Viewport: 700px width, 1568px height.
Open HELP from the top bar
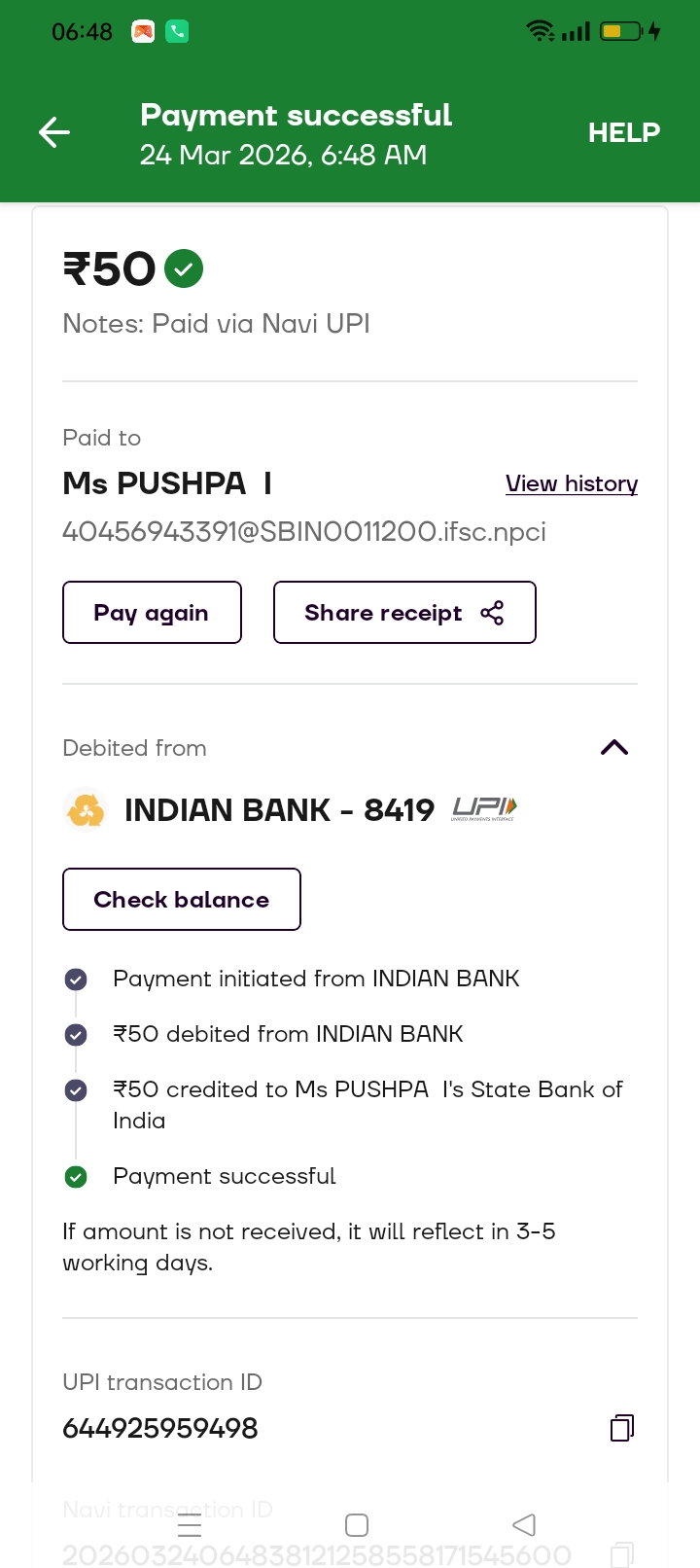point(623,132)
